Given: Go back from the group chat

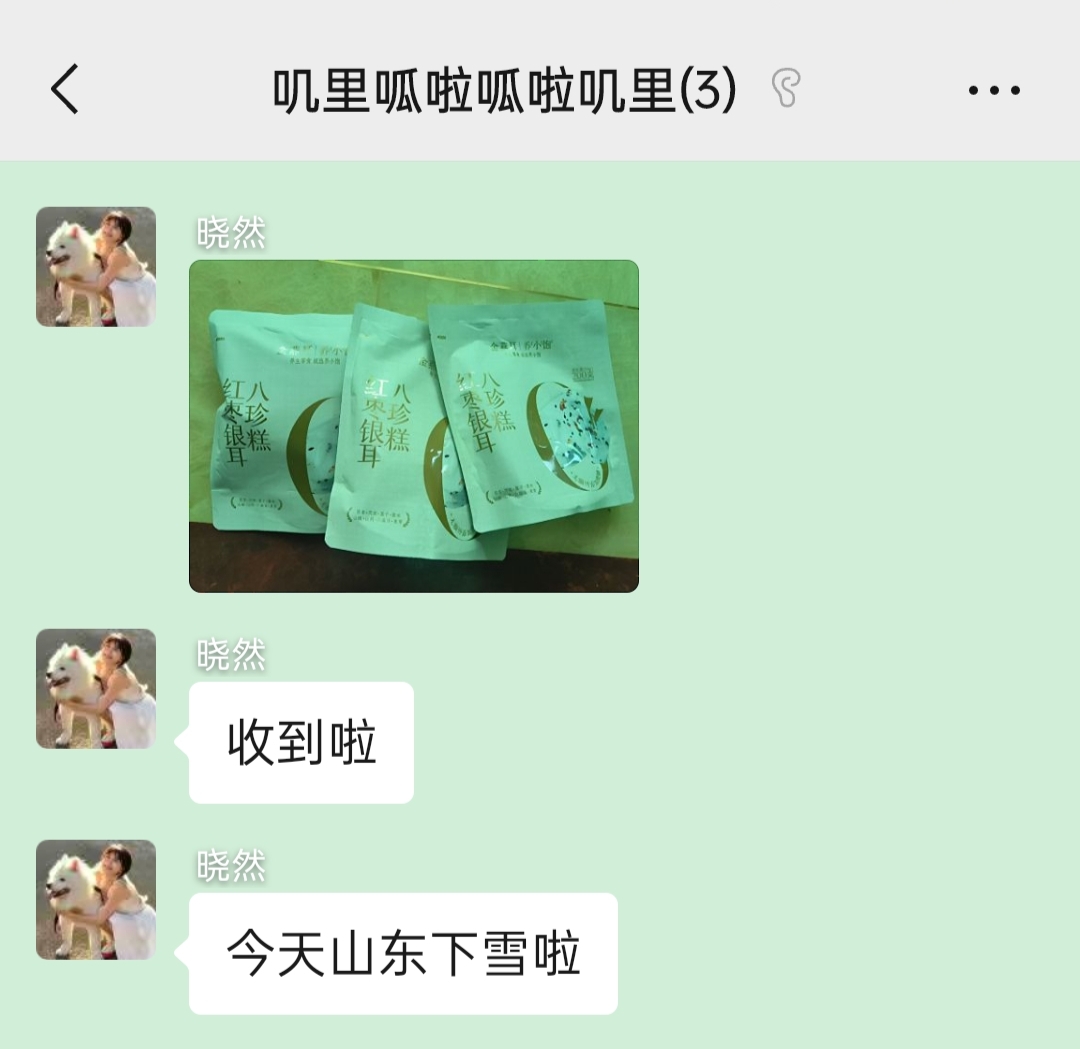Looking at the screenshot, I should [x=64, y=90].
